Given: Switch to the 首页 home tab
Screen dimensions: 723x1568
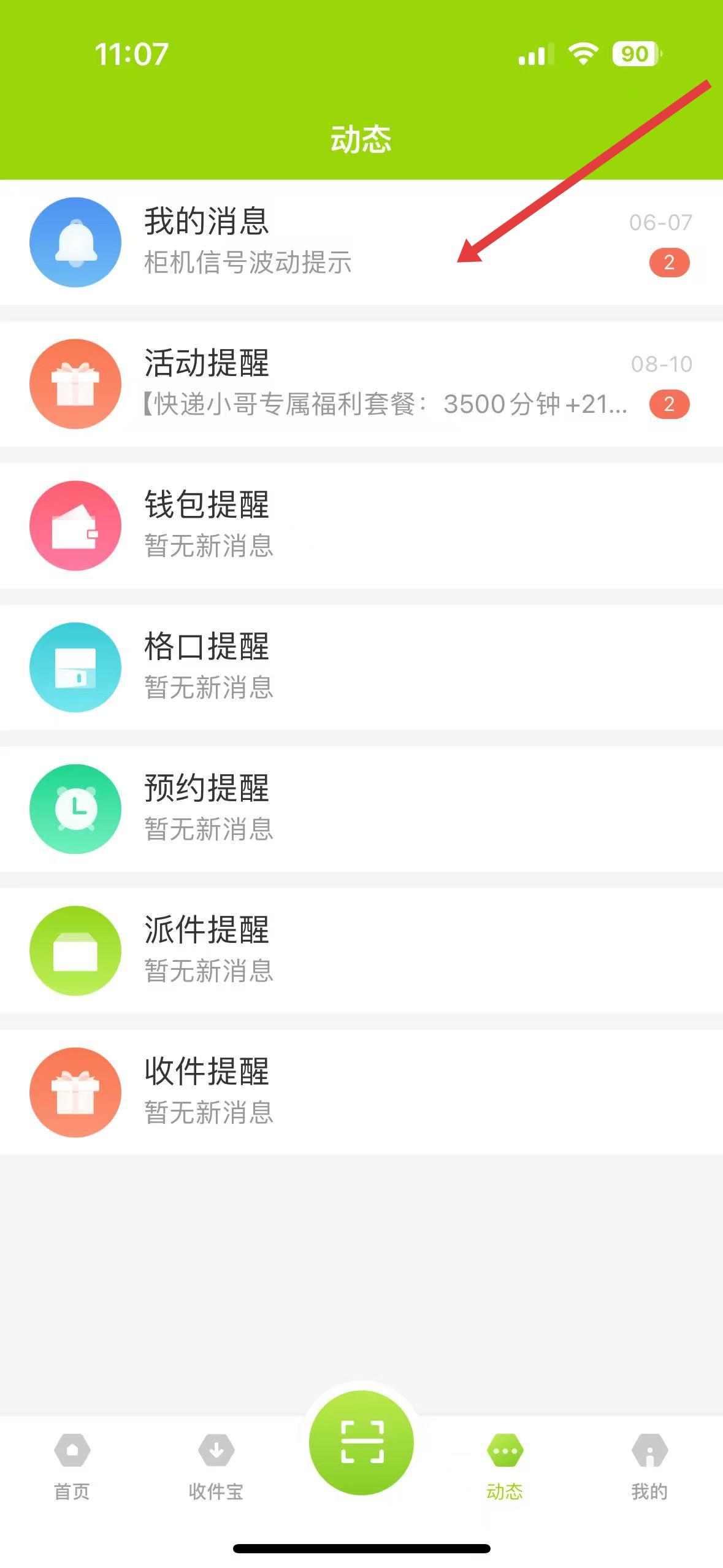Looking at the screenshot, I should (x=72, y=1467).
